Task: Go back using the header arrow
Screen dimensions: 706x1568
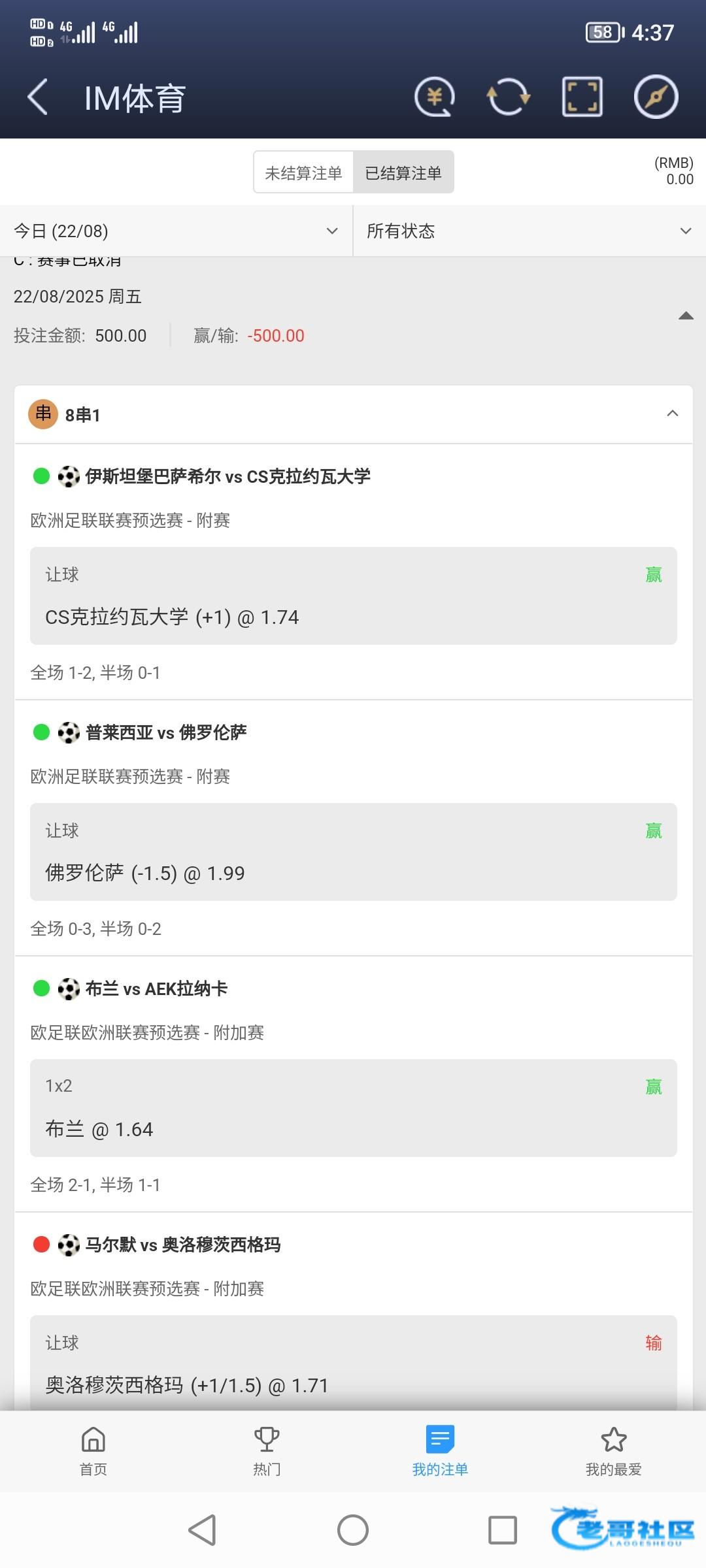Action: click(38, 97)
